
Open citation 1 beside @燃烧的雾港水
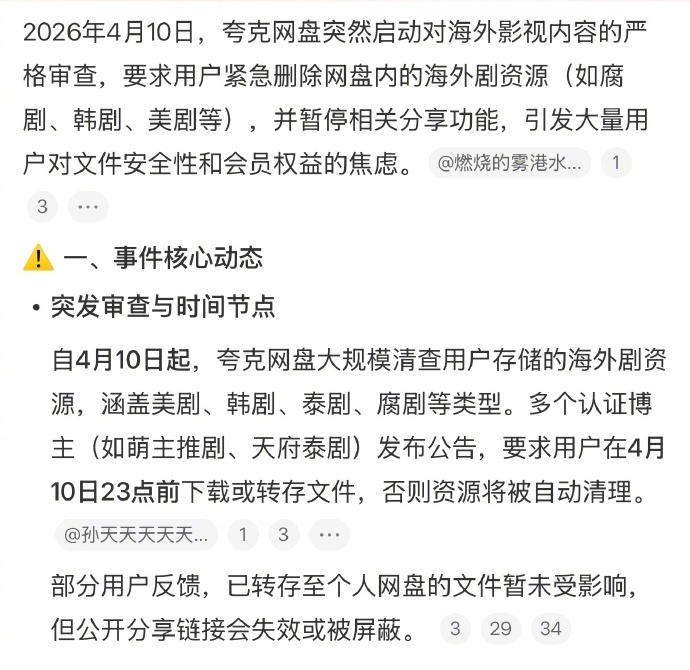[x=615, y=164]
